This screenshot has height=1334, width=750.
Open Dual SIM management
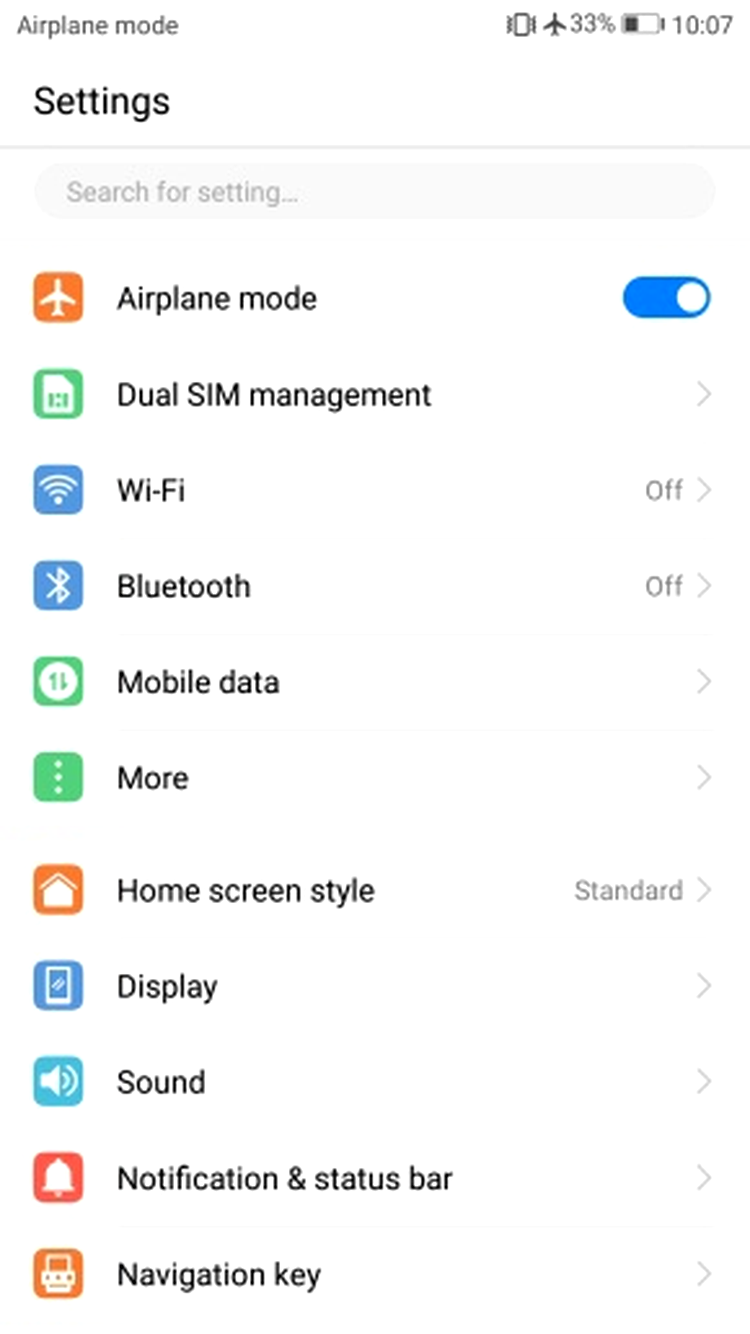(375, 395)
